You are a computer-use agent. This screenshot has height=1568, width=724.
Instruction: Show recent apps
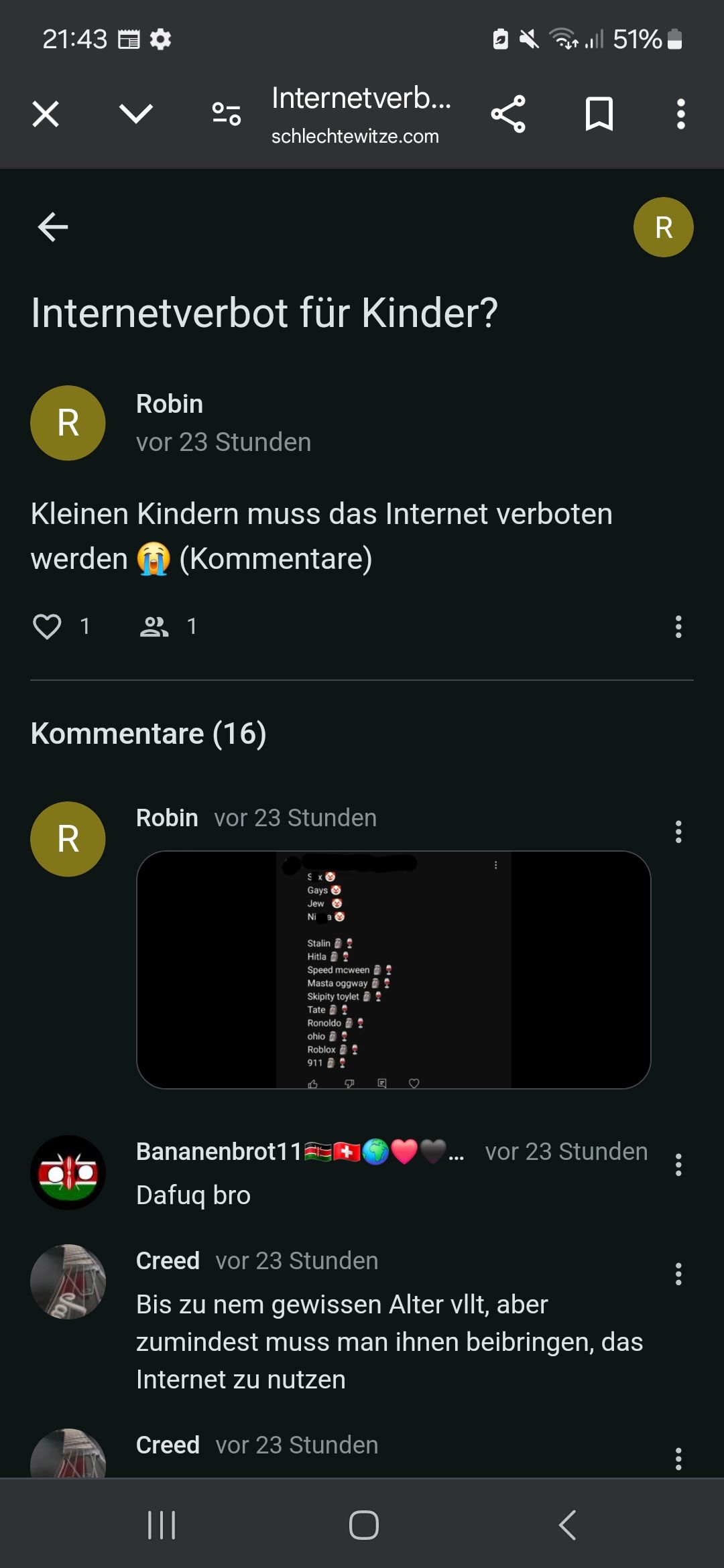(162, 1525)
